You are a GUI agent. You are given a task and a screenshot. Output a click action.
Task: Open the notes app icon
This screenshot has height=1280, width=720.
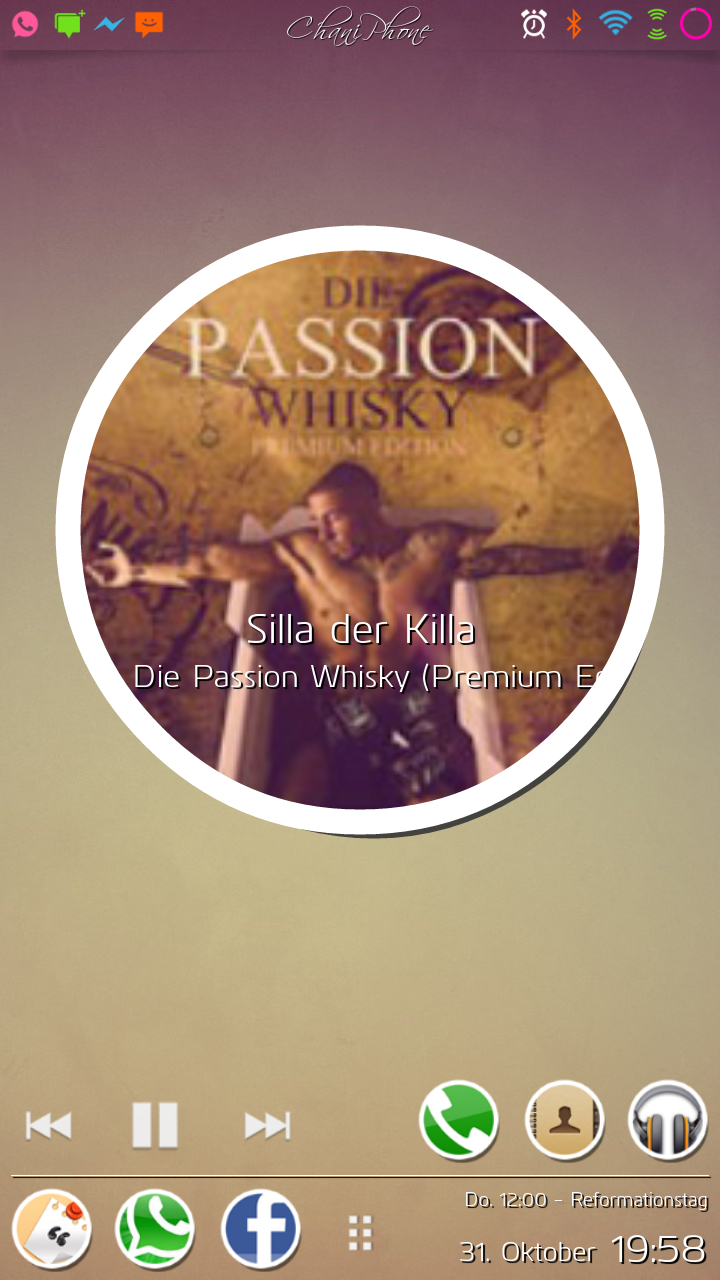[52, 1229]
